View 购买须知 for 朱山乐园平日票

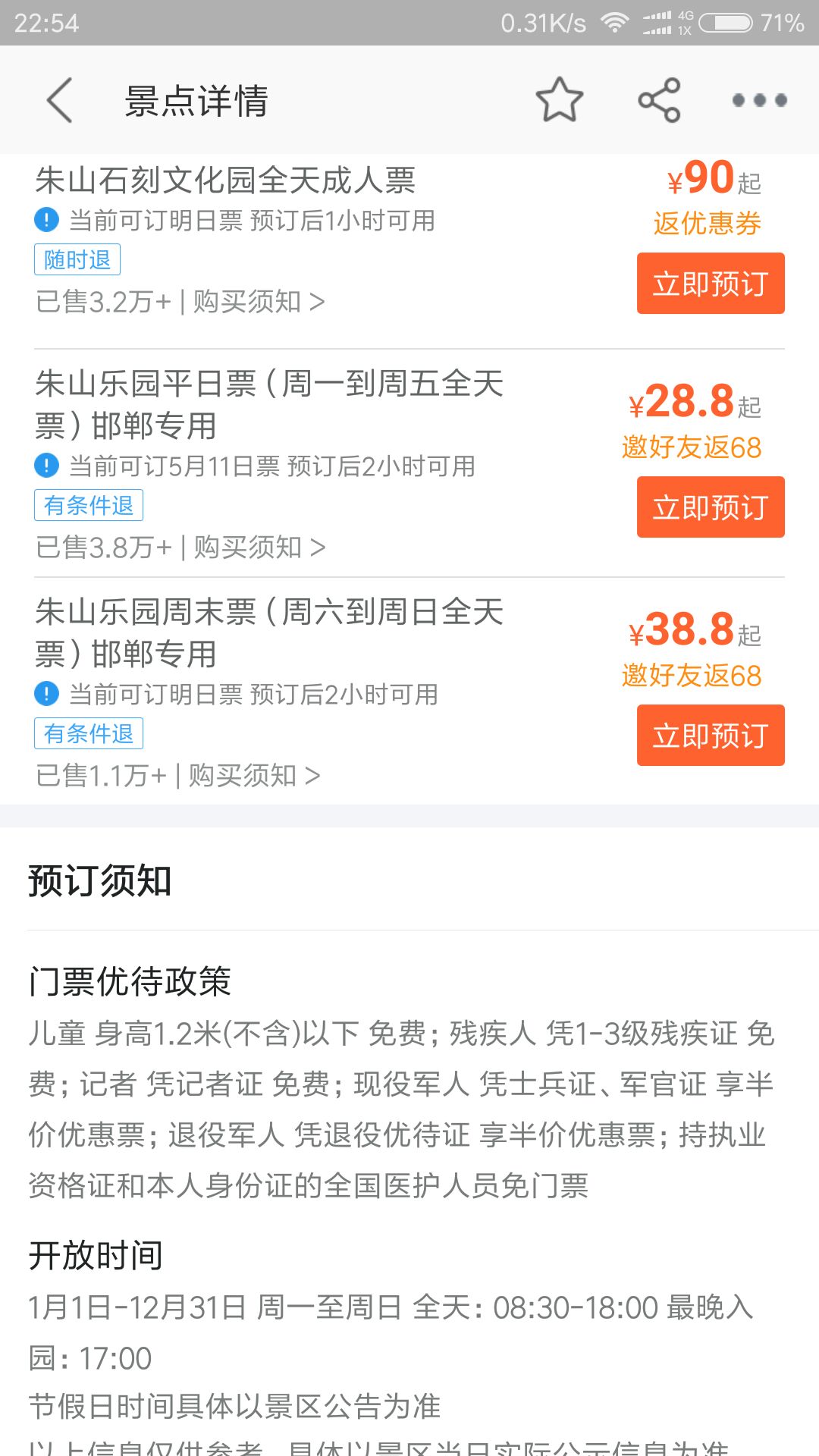[259, 547]
